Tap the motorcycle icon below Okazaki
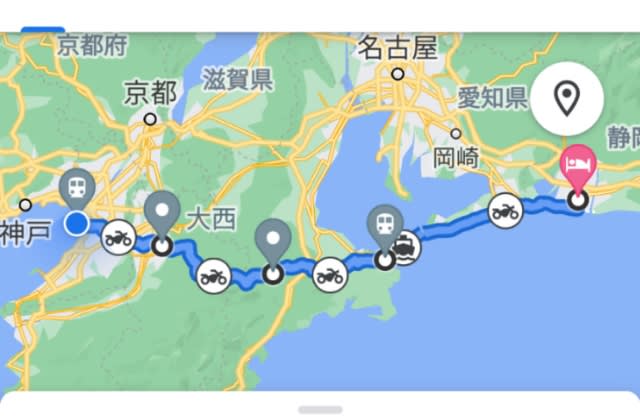Screen dimensions: 640x419 505,211
